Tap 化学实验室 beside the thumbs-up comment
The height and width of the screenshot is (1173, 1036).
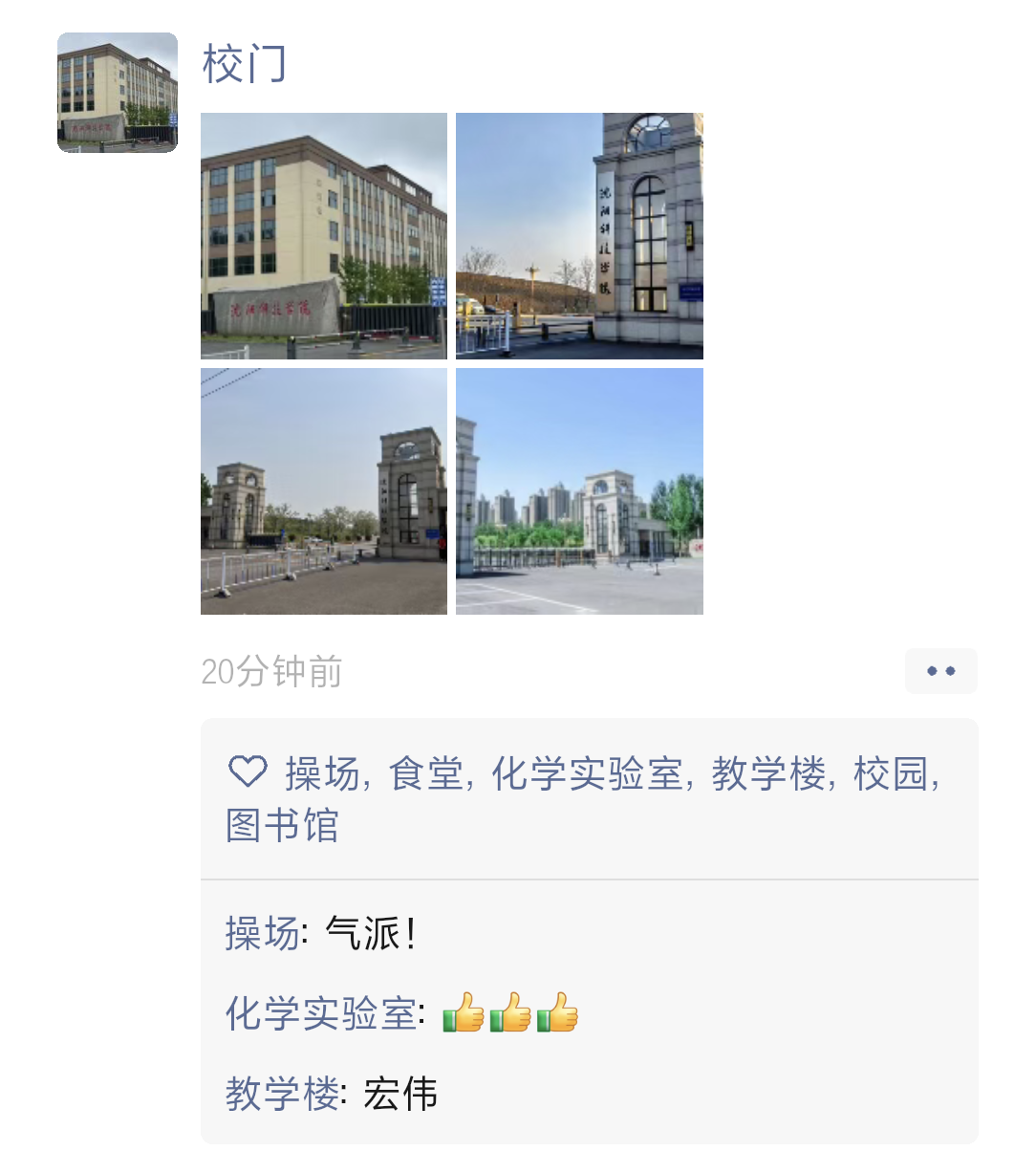(320, 1013)
